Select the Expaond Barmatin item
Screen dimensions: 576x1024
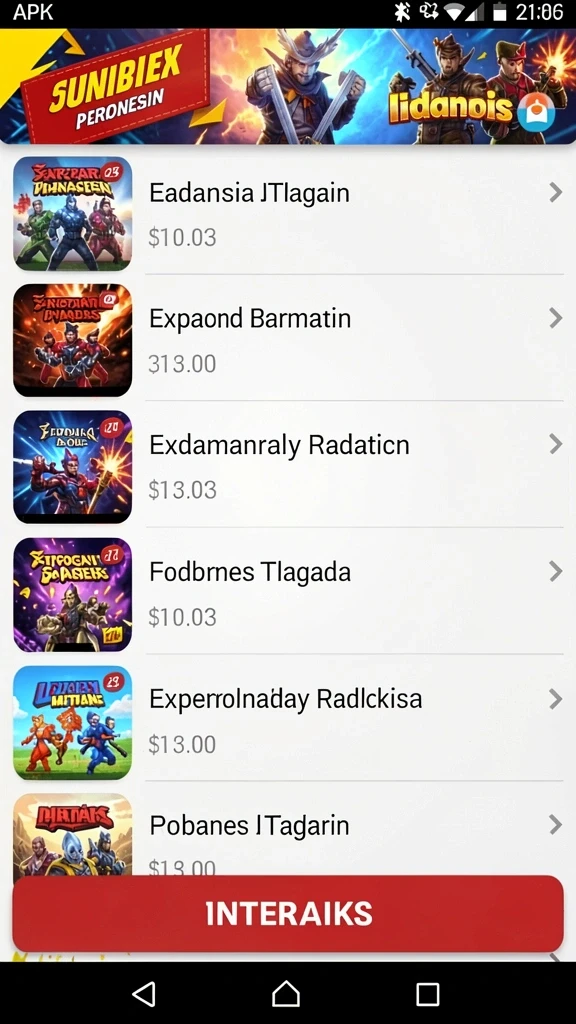(x=288, y=339)
